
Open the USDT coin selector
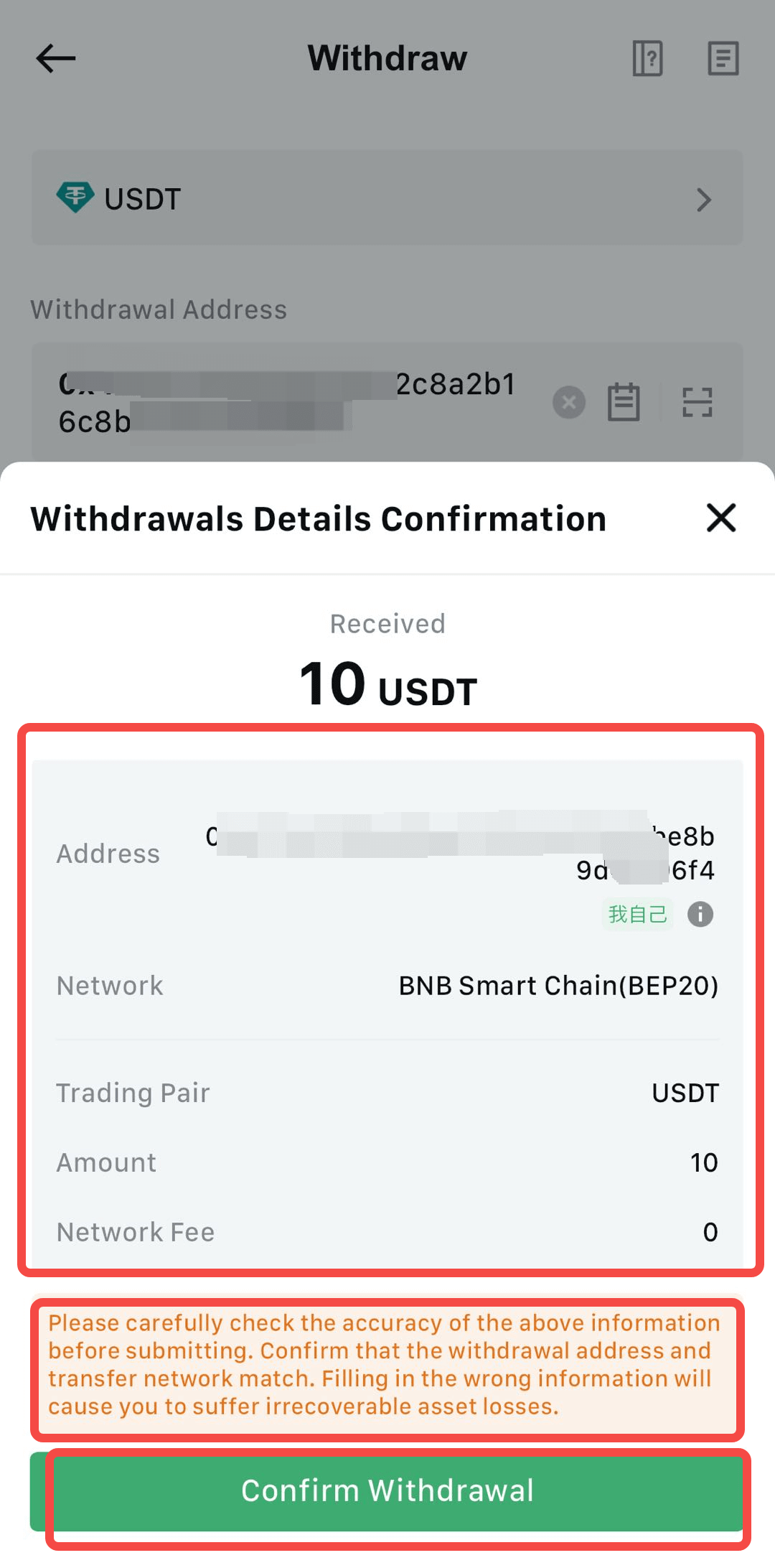387,198
